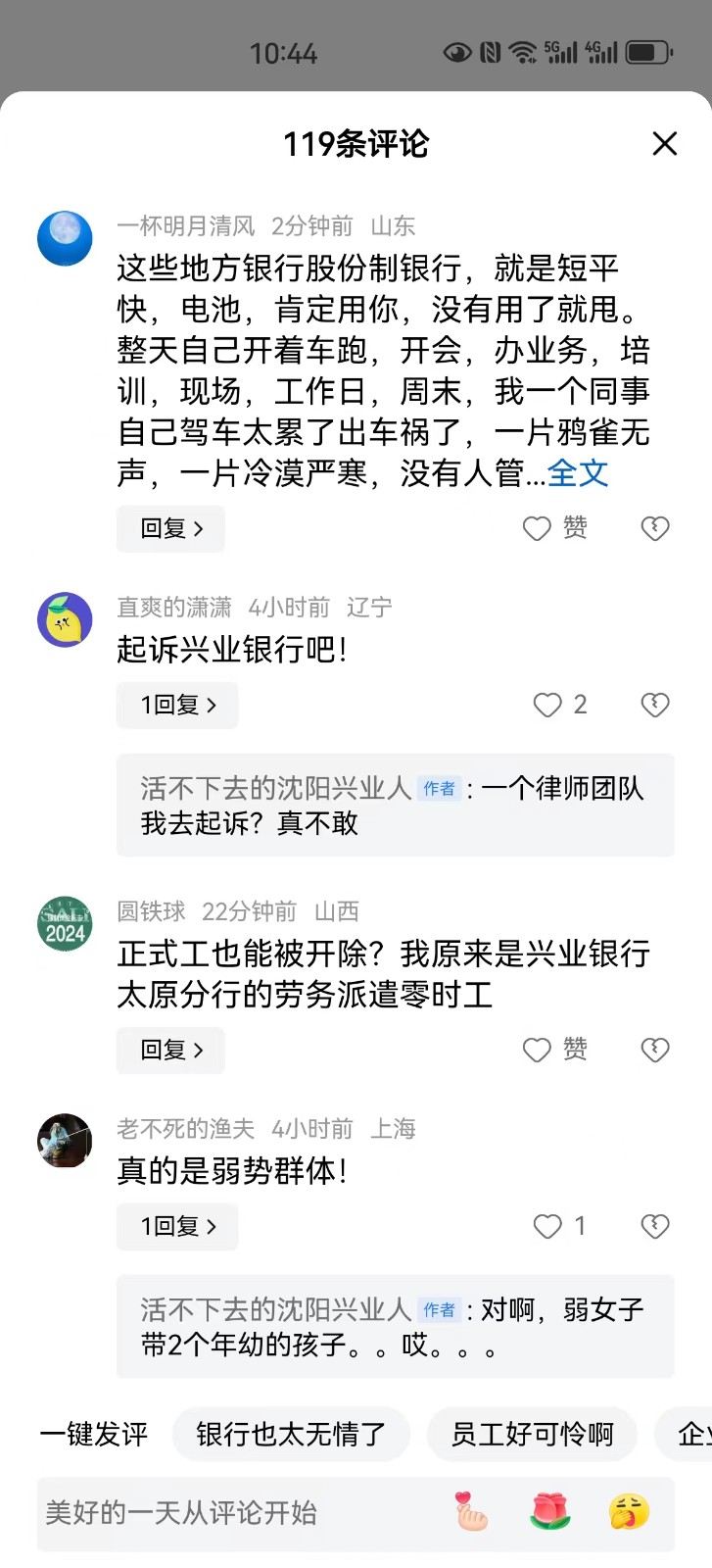Select quick comment 银行也太无情了

pos(291,1435)
